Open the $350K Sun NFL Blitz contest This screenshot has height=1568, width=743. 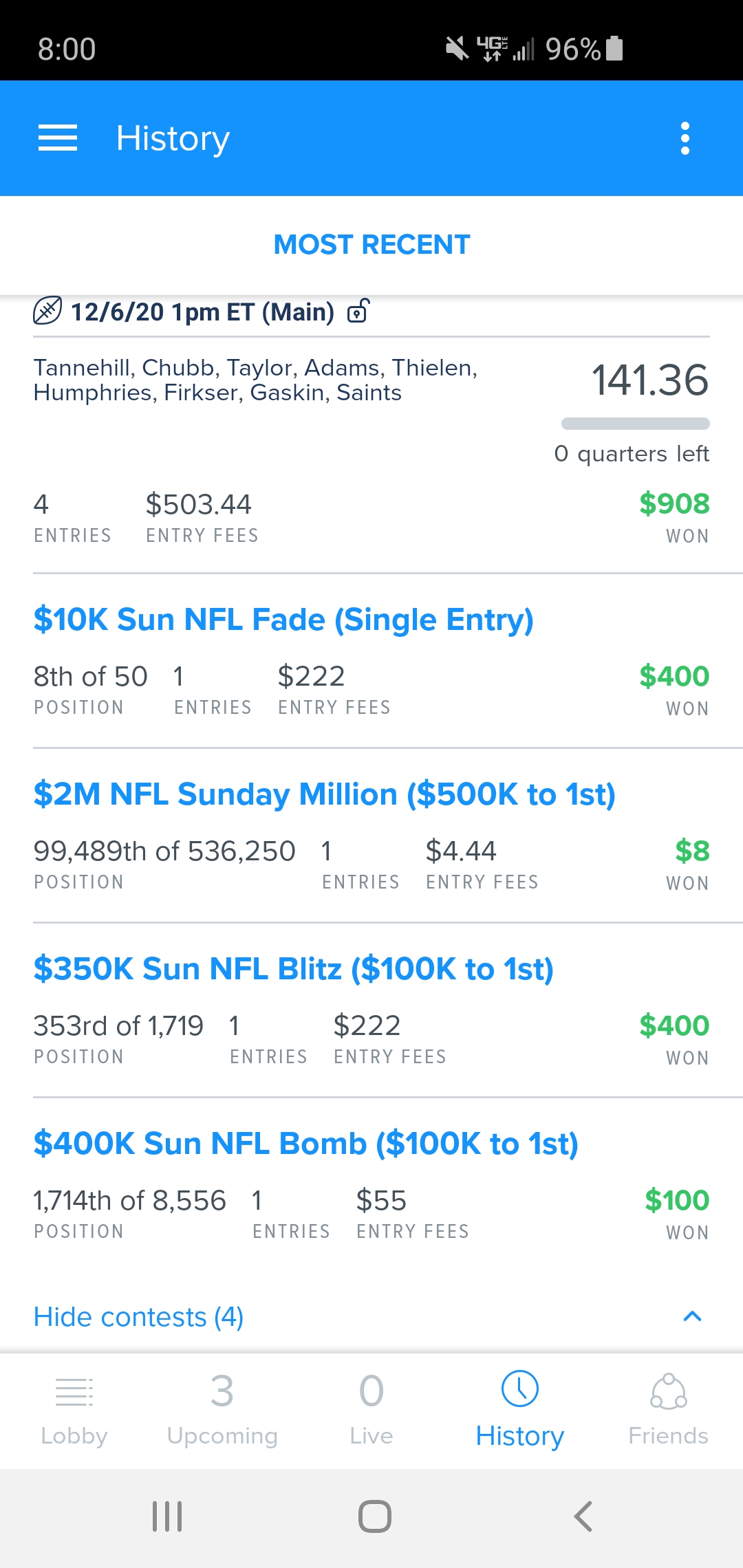click(x=293, y=969)
